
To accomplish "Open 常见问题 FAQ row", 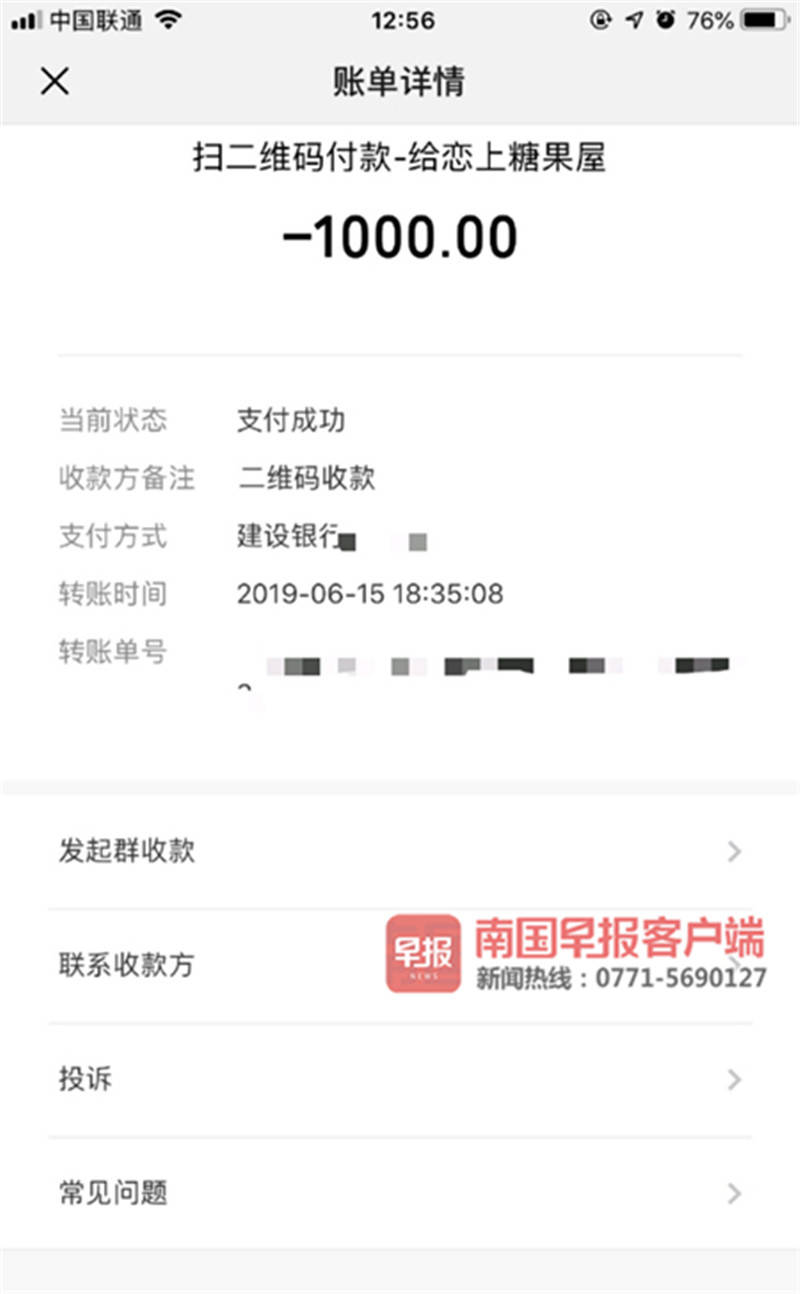I will point(400,1193).
